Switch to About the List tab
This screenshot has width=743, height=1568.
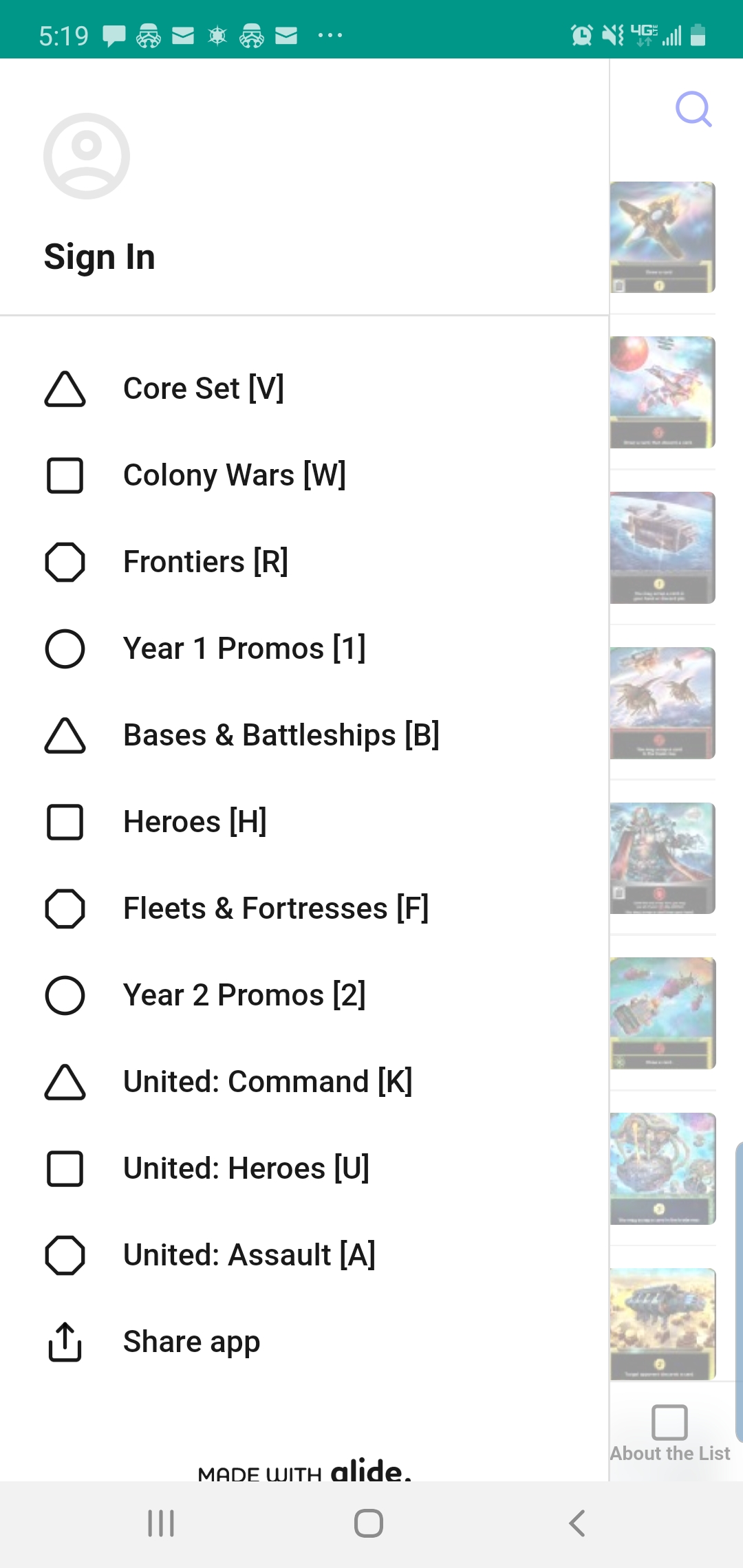[x=669, y=1433]
